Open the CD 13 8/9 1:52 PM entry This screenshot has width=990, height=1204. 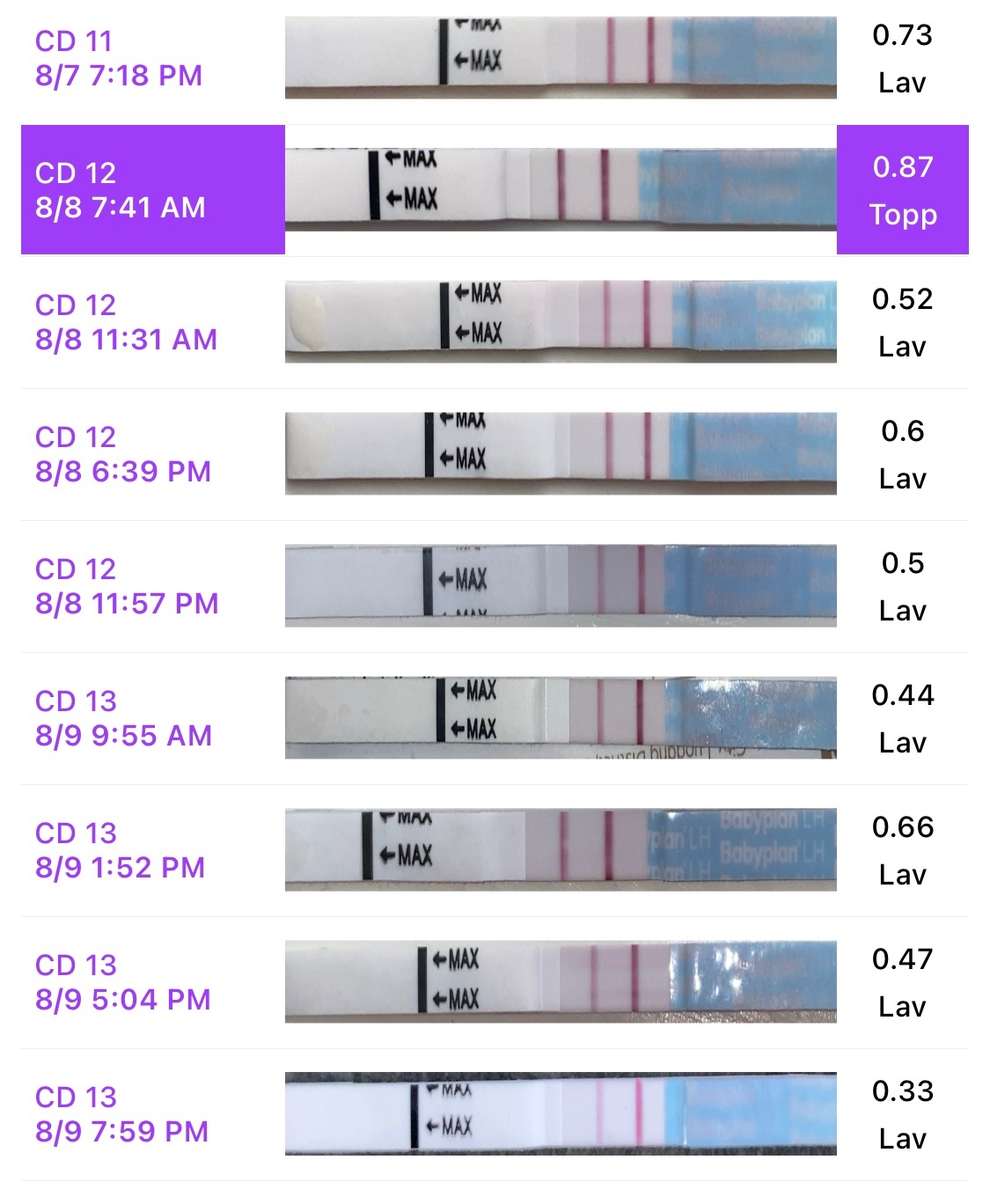121,850
